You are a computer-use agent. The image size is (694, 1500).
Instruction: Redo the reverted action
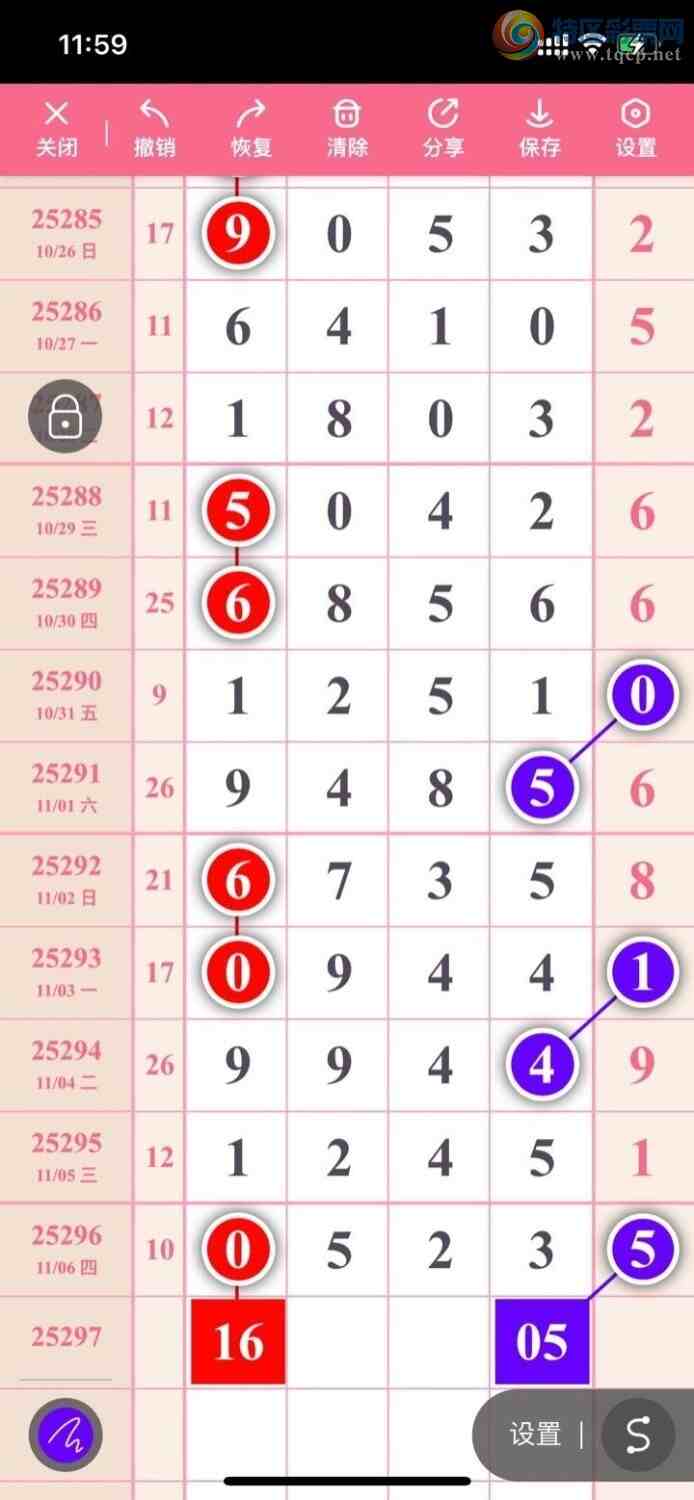251,129
